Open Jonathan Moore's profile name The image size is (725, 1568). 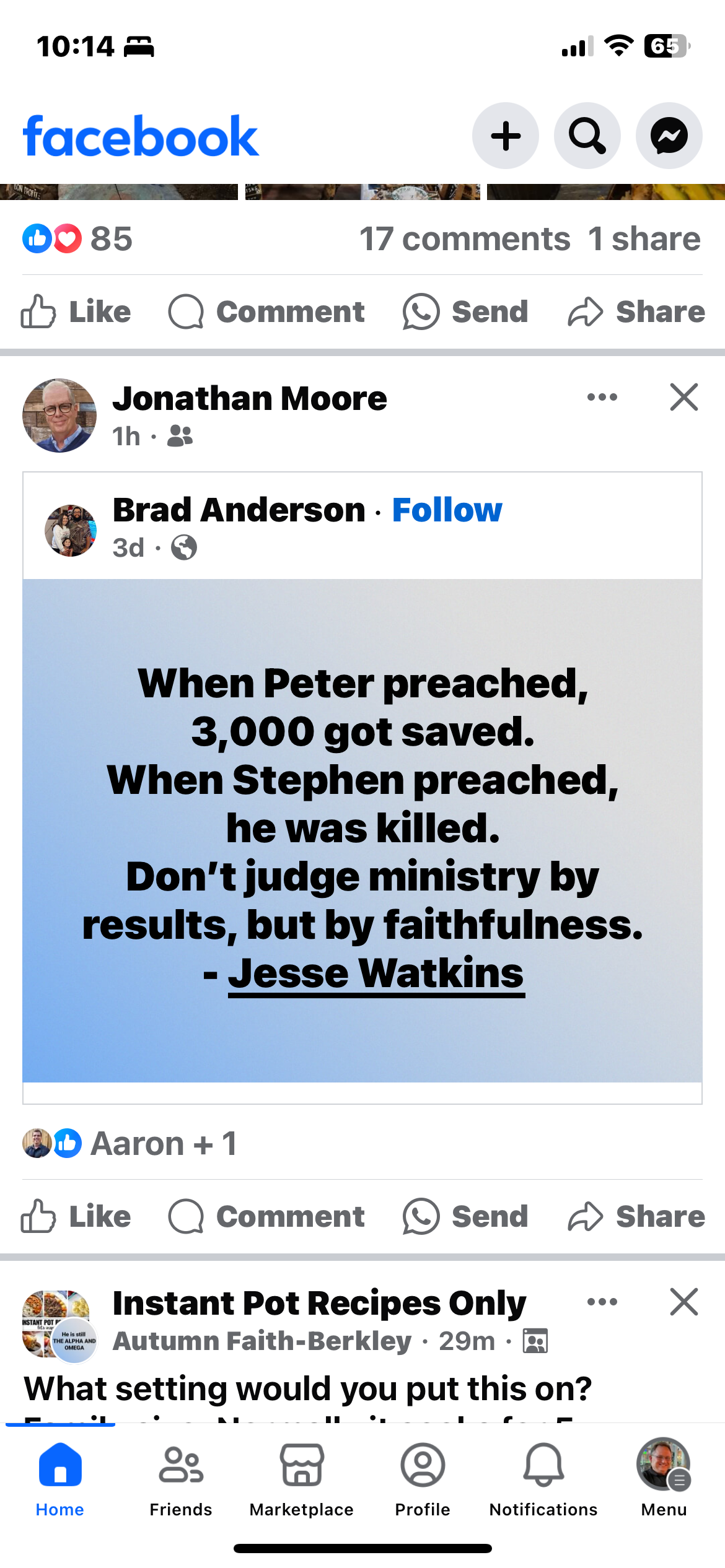(x=249, y=398)
